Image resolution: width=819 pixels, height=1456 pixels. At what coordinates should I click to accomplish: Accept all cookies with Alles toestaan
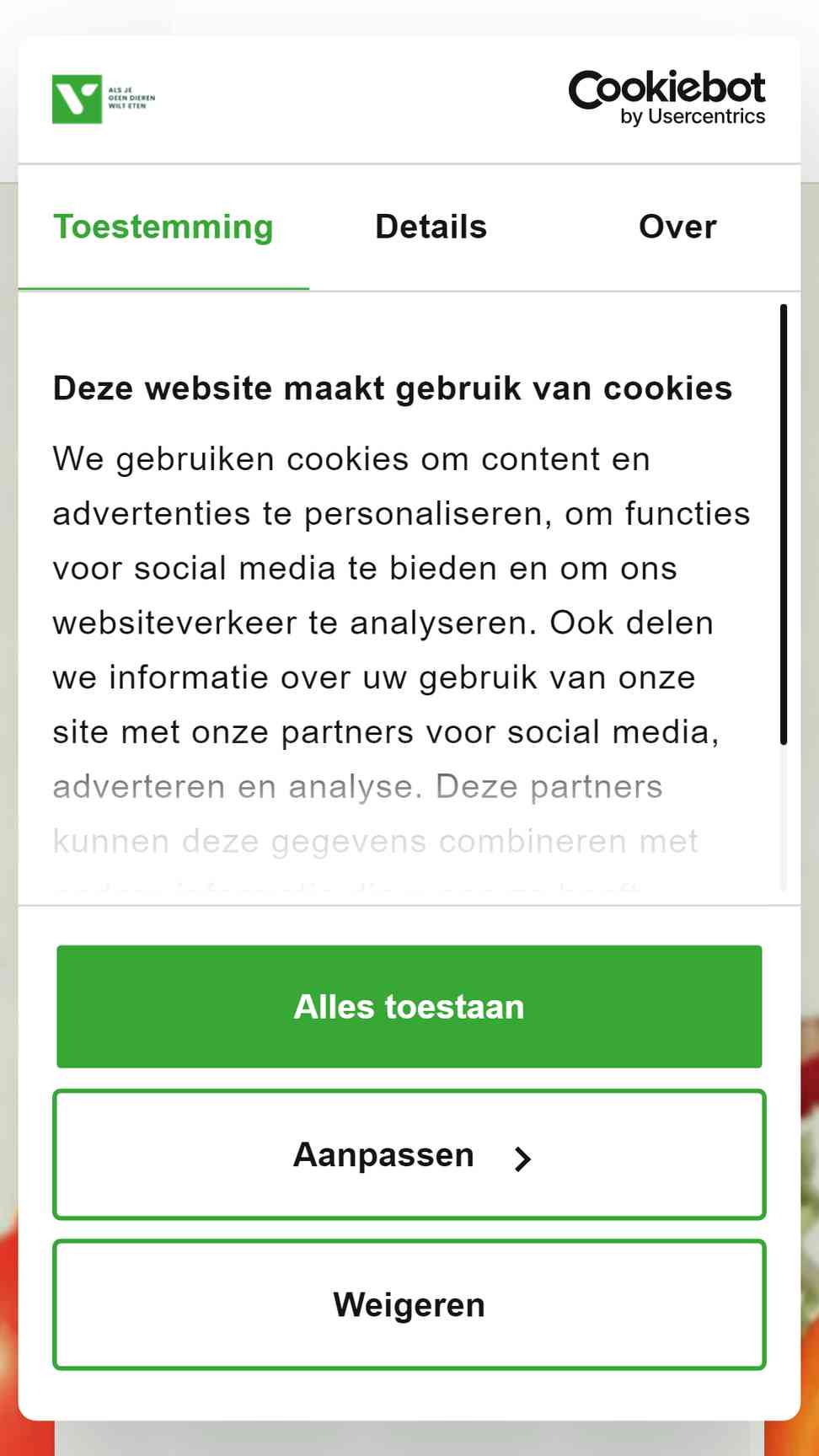click(409, 1007)
